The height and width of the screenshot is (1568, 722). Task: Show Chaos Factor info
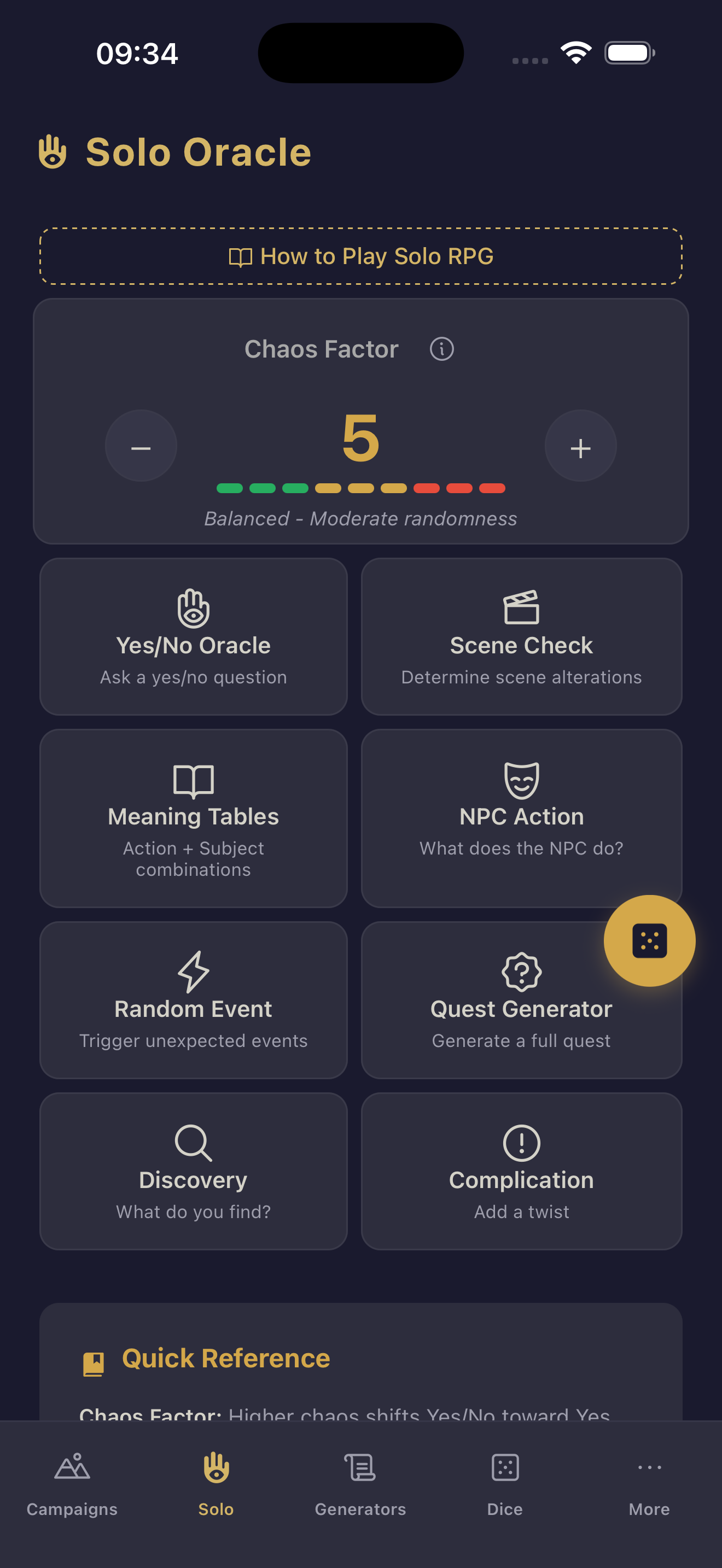point(441,349)
